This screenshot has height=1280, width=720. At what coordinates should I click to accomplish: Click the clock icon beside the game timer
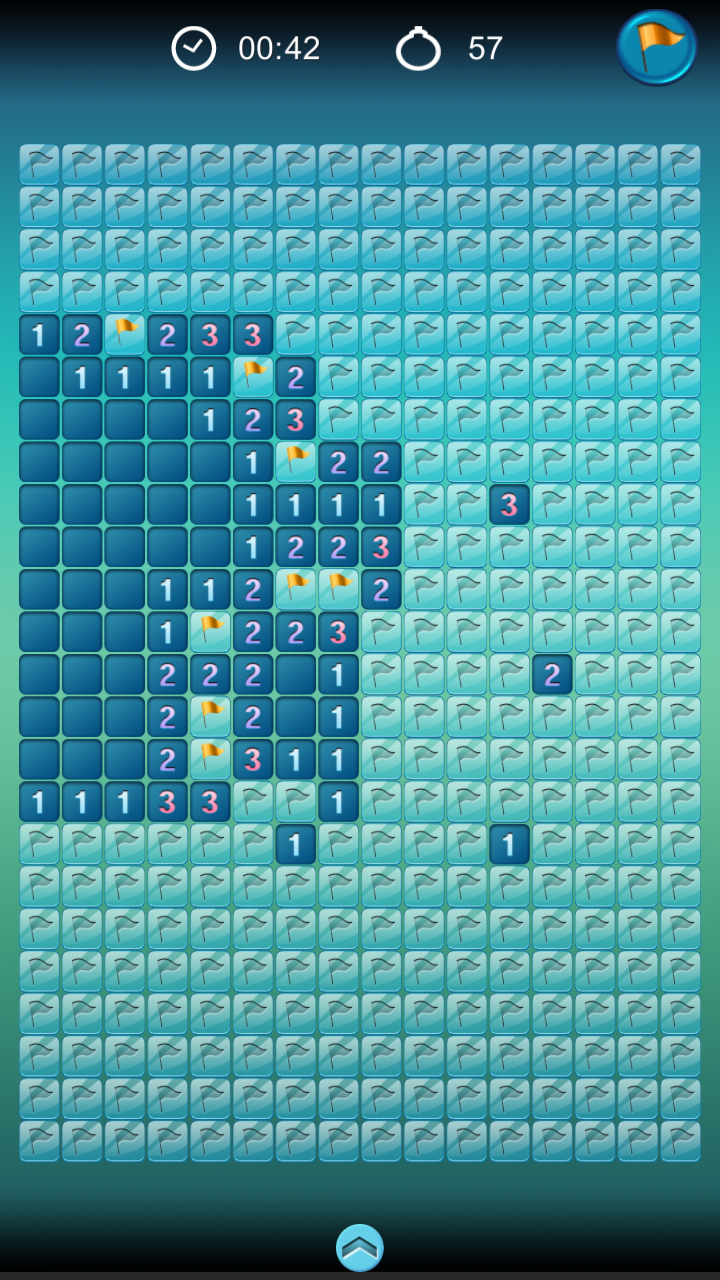[x=195, y=47]
